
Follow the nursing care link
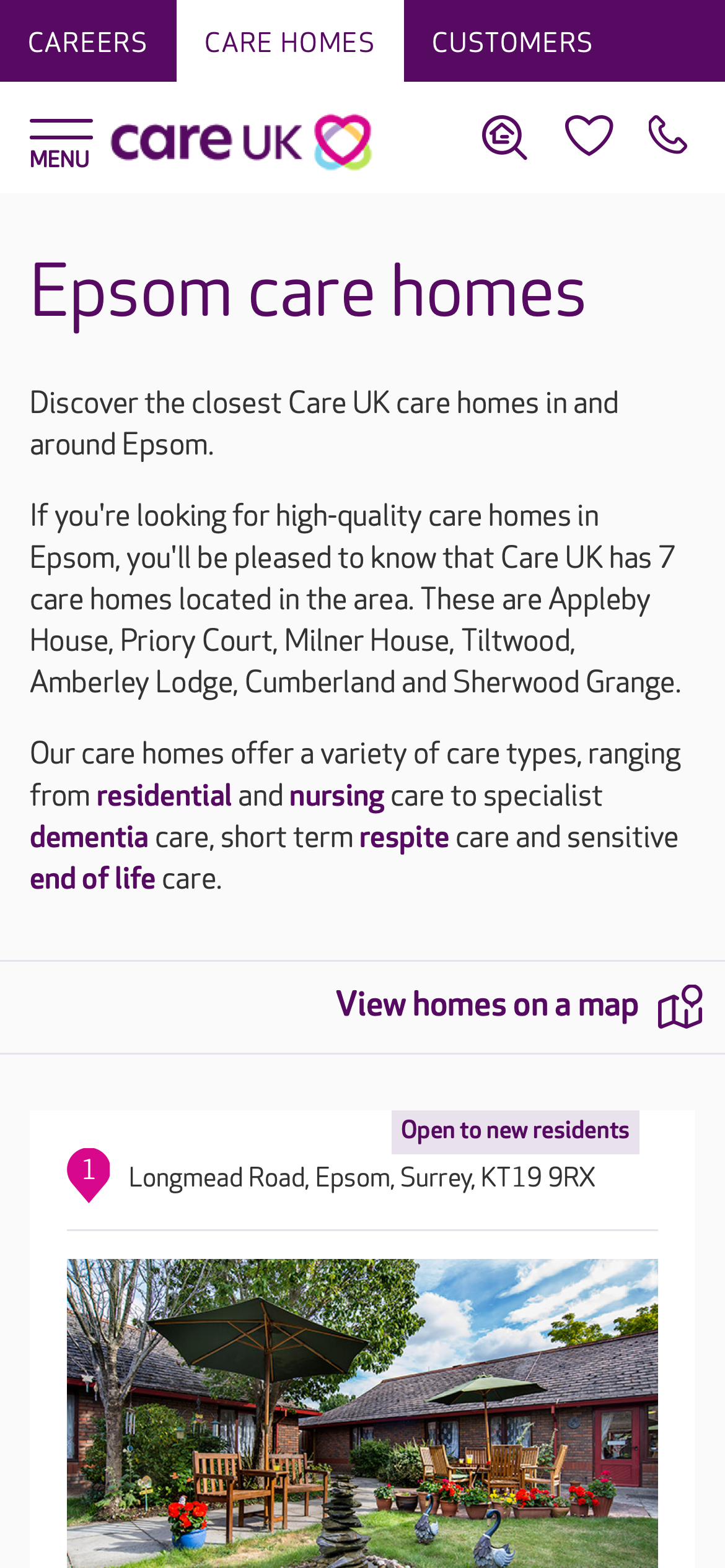[x=336, y=796]
